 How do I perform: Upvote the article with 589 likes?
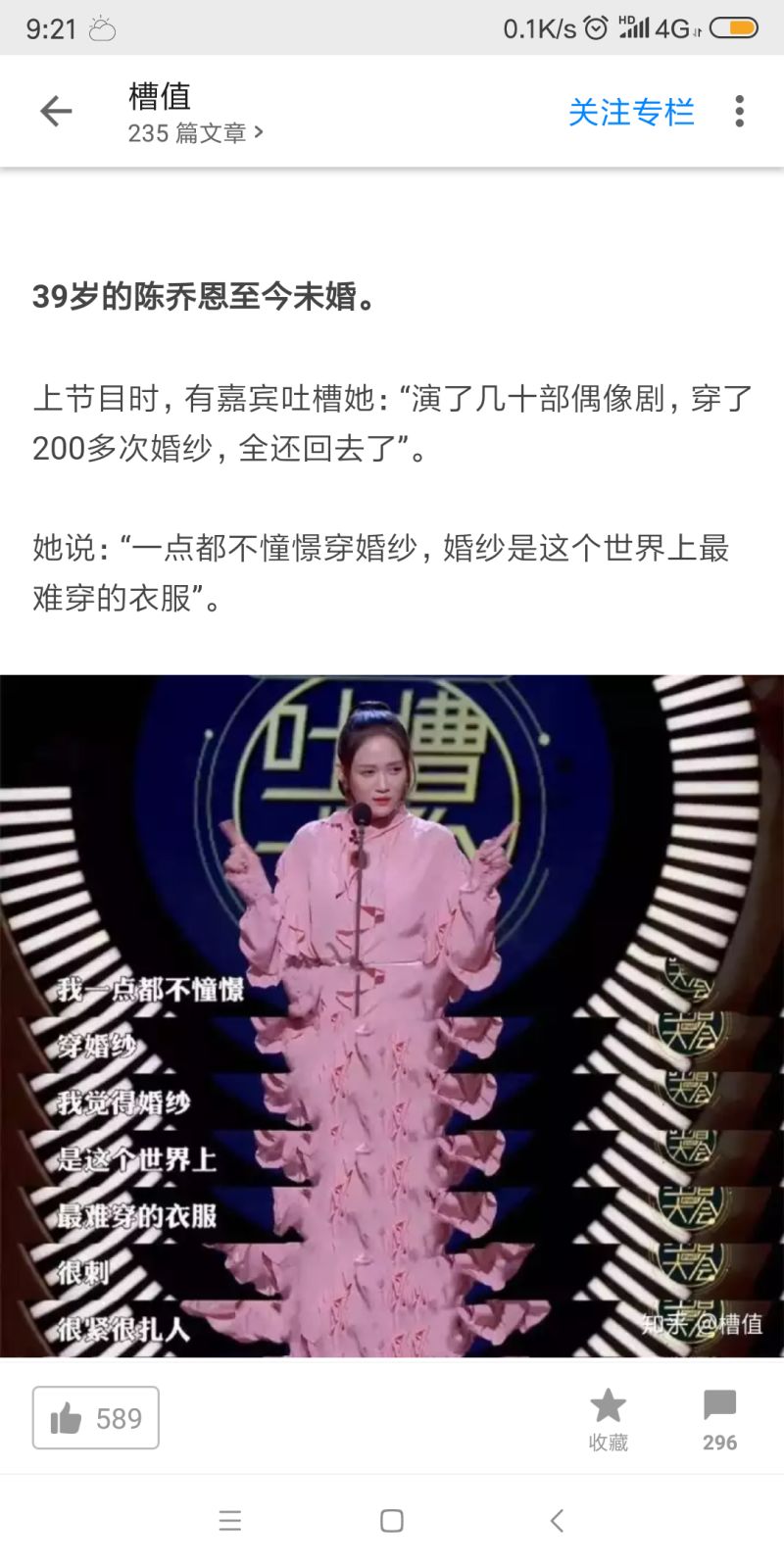click(96, 1417)
